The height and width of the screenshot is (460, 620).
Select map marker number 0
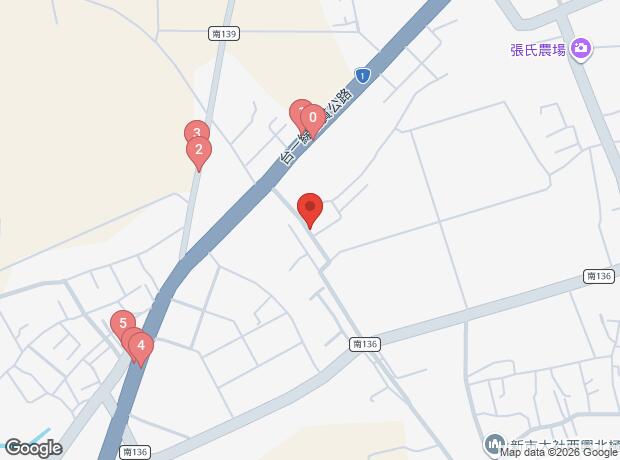click(313, 119)
